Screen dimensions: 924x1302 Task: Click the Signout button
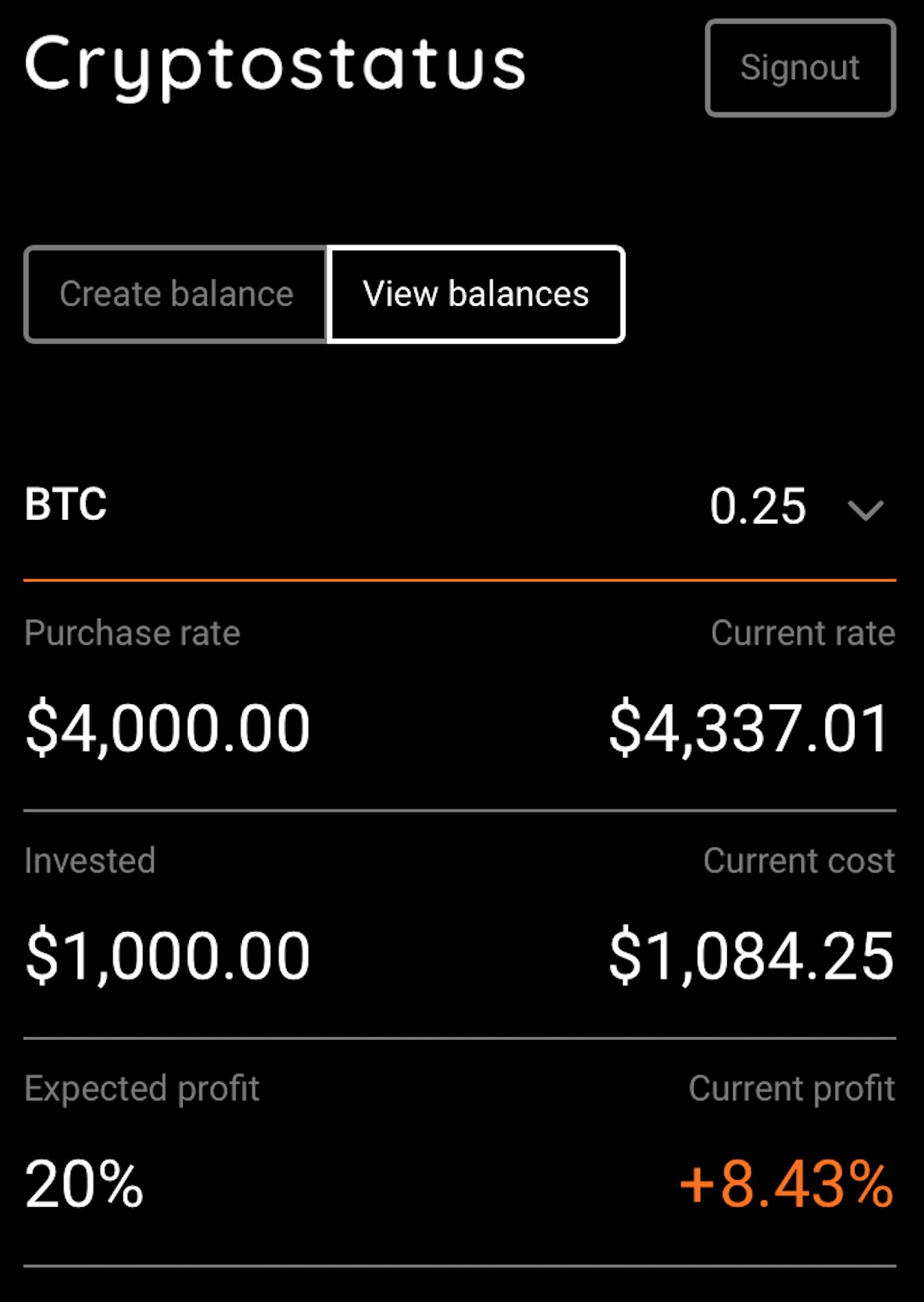click(x=801, y=68)
